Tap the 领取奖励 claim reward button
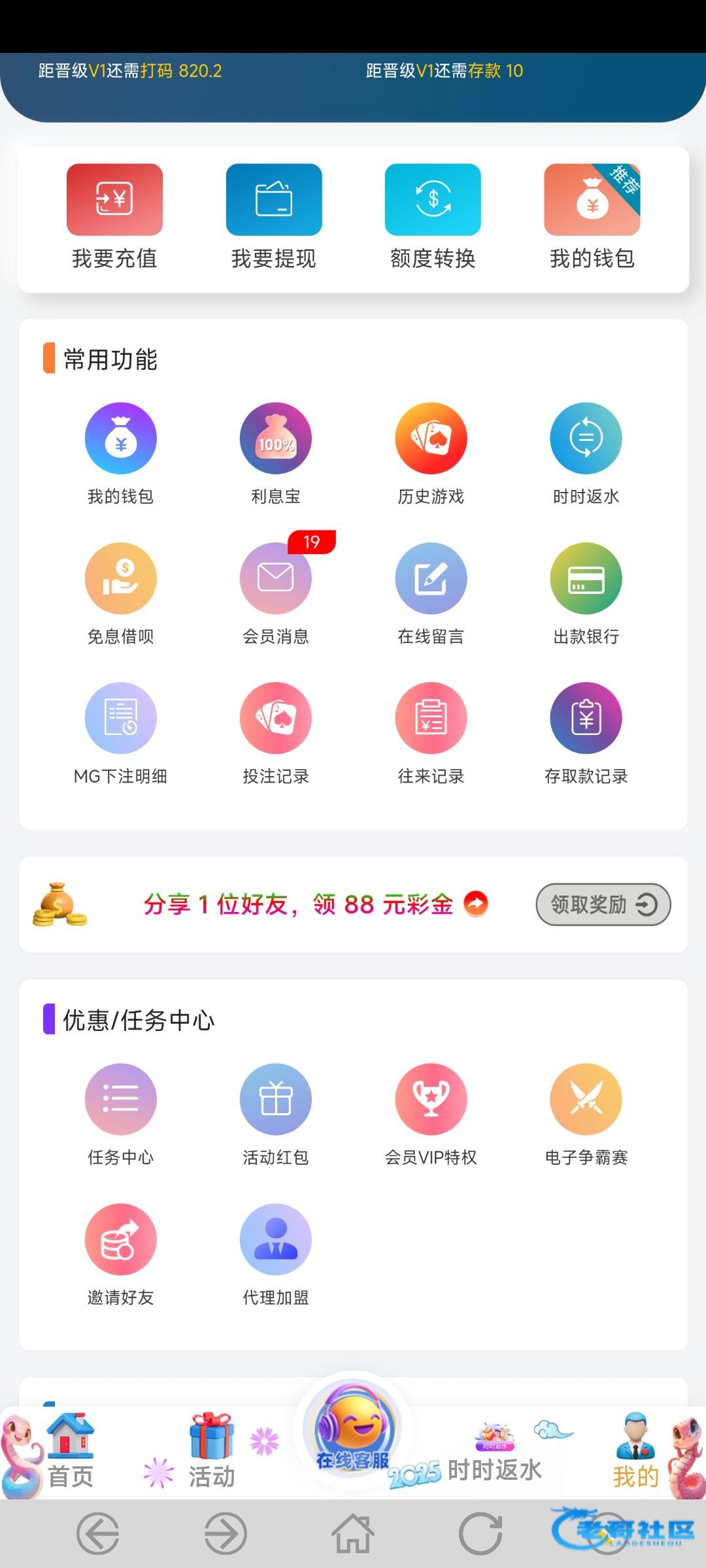This screenshot has height=1568, width=706. (603, 904)
